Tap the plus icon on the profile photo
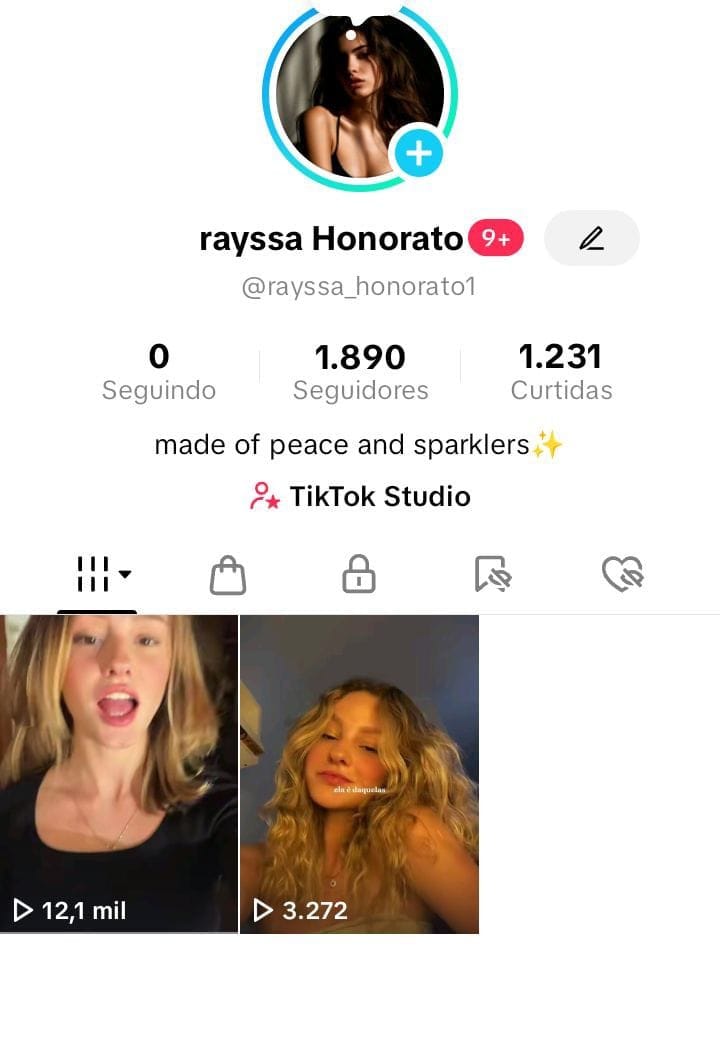 coord(418,154)
